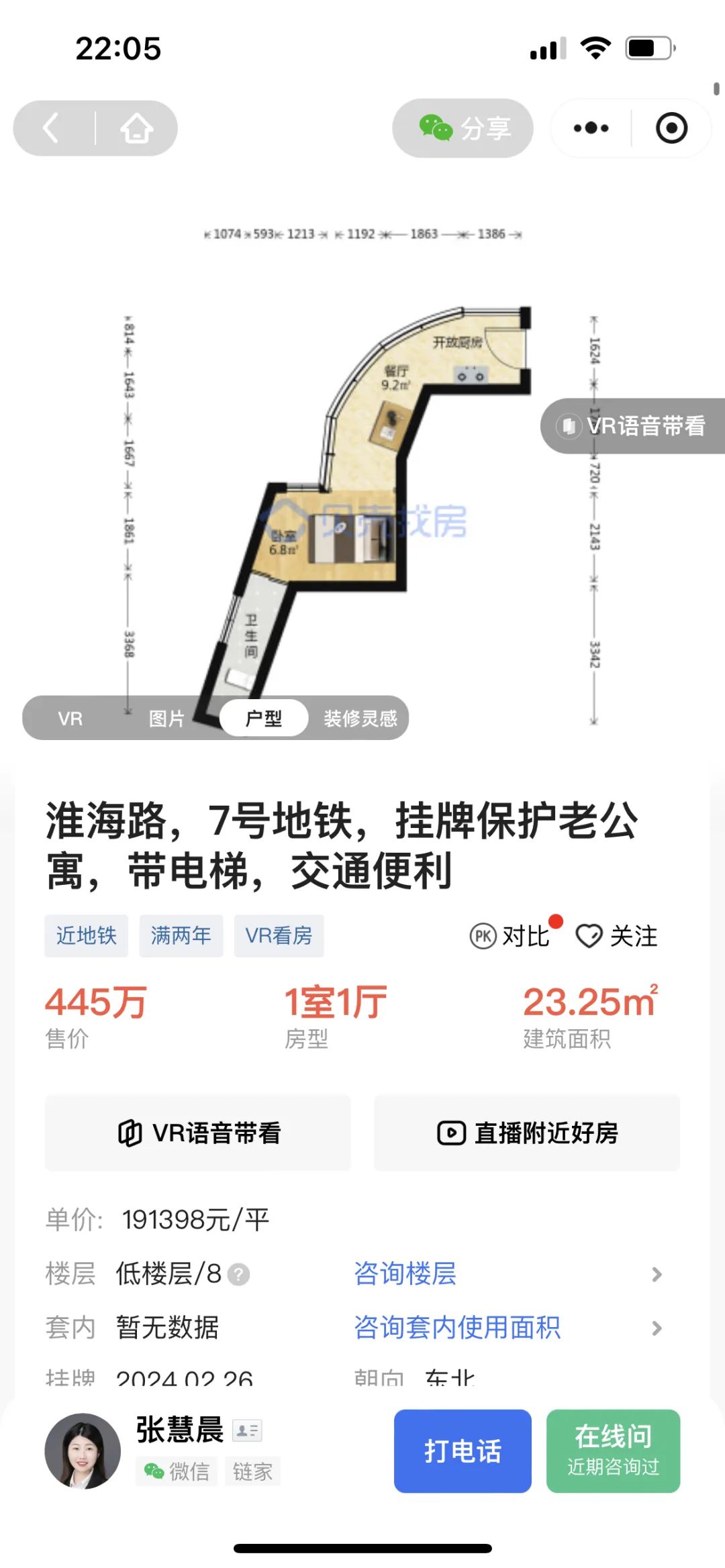Share this listing via WeChat
The image size is (725, 1568).
point(463,128)
